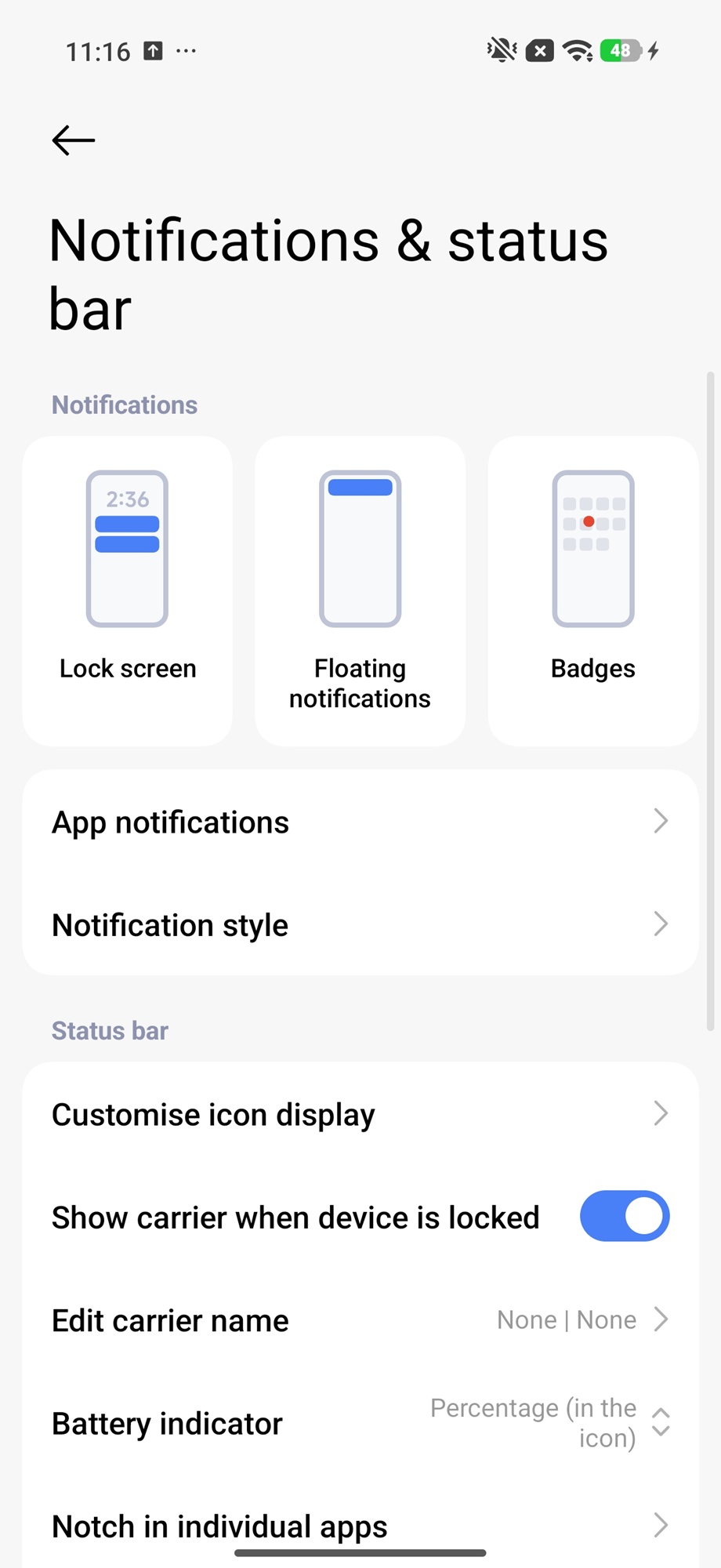Open Edit carrier name
Viewport: 721px width, 1568px height.
click(x=360, y=1320)
